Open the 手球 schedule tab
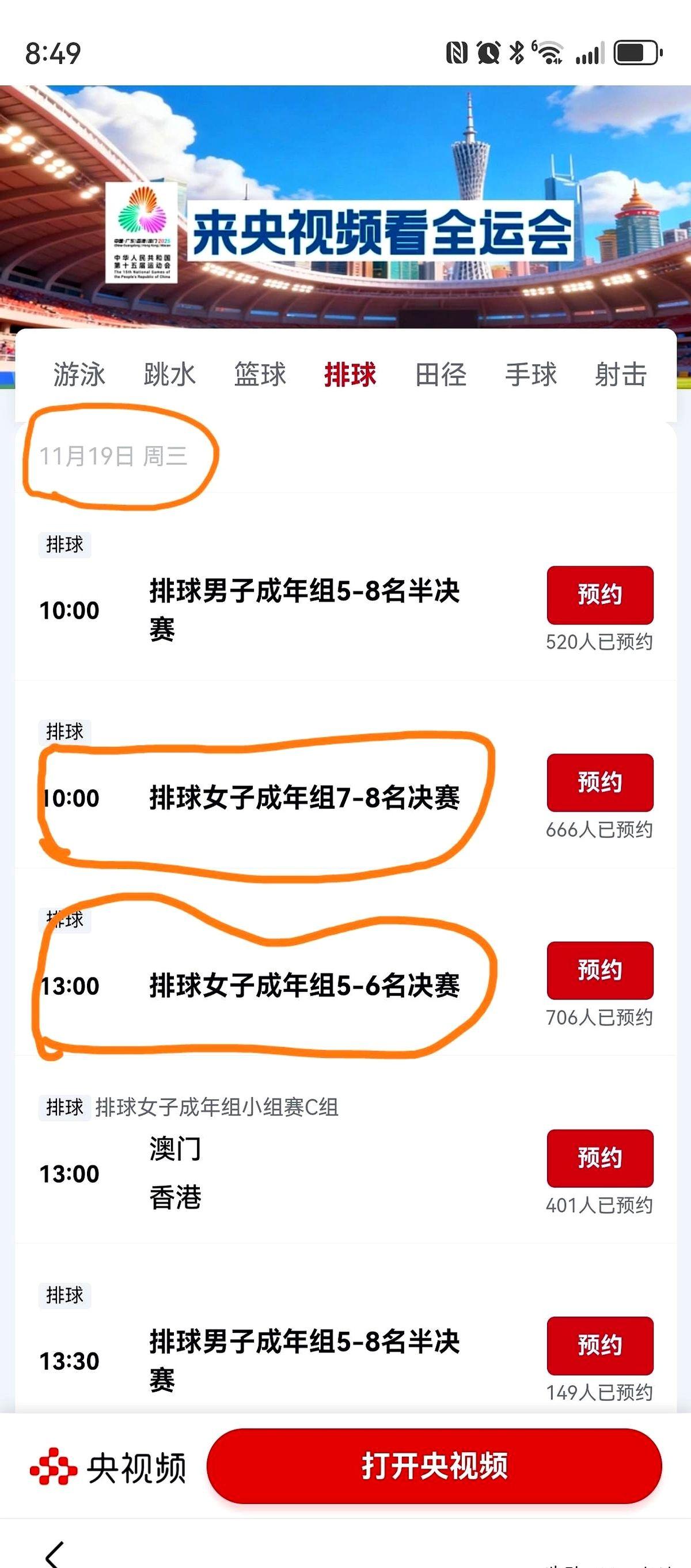 tap(531, 375)
